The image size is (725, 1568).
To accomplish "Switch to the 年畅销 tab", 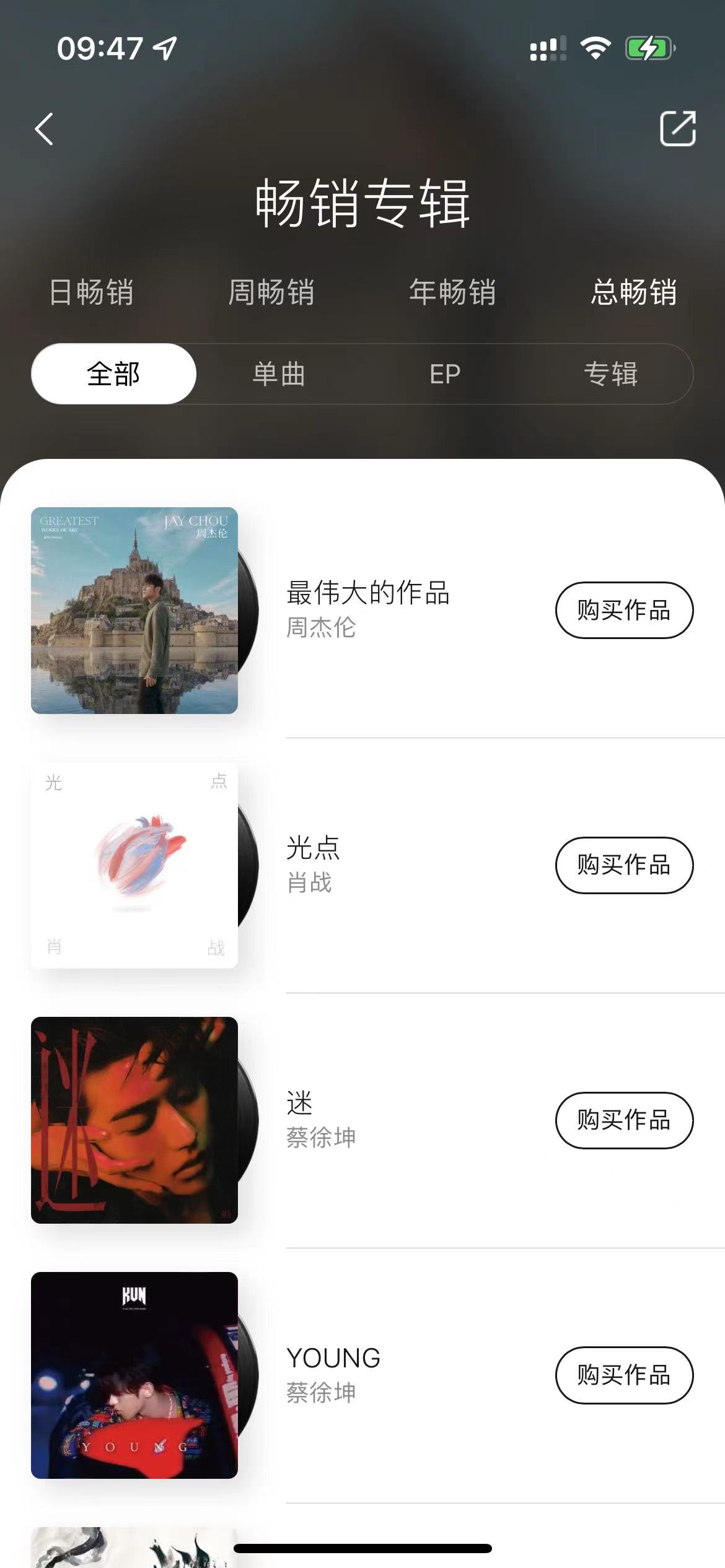I will pyautogui.click(x=452, y=292).
